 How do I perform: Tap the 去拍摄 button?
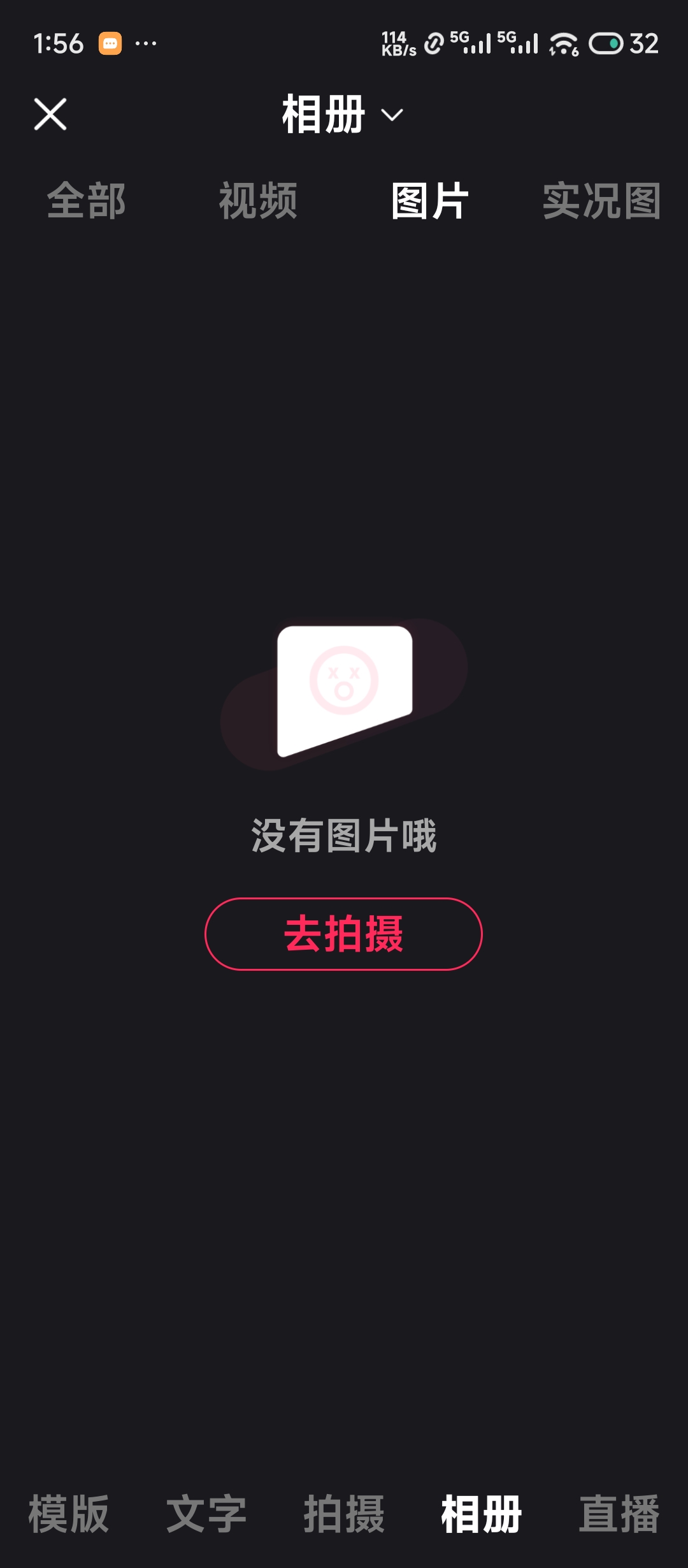pos(343,934)
